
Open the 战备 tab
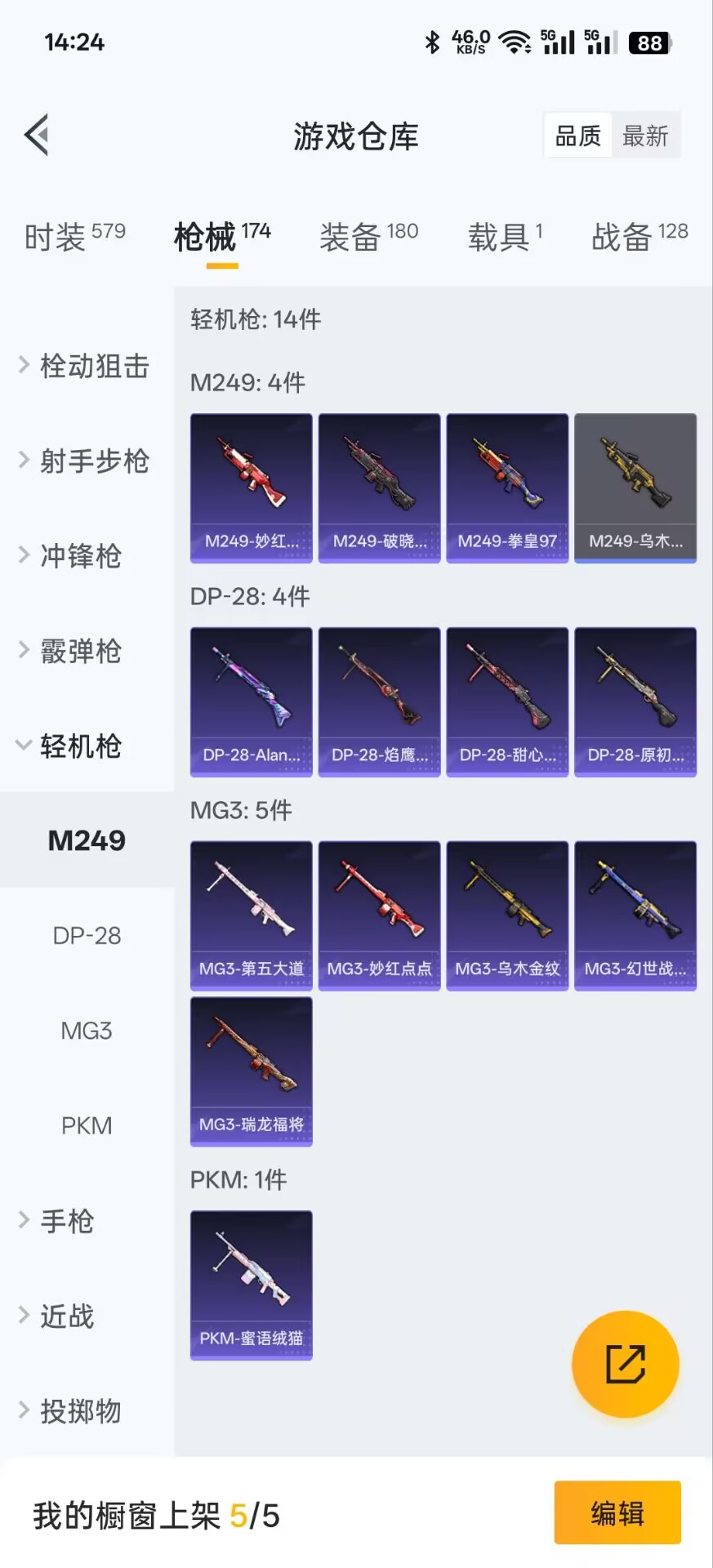(x=639, y=237)
